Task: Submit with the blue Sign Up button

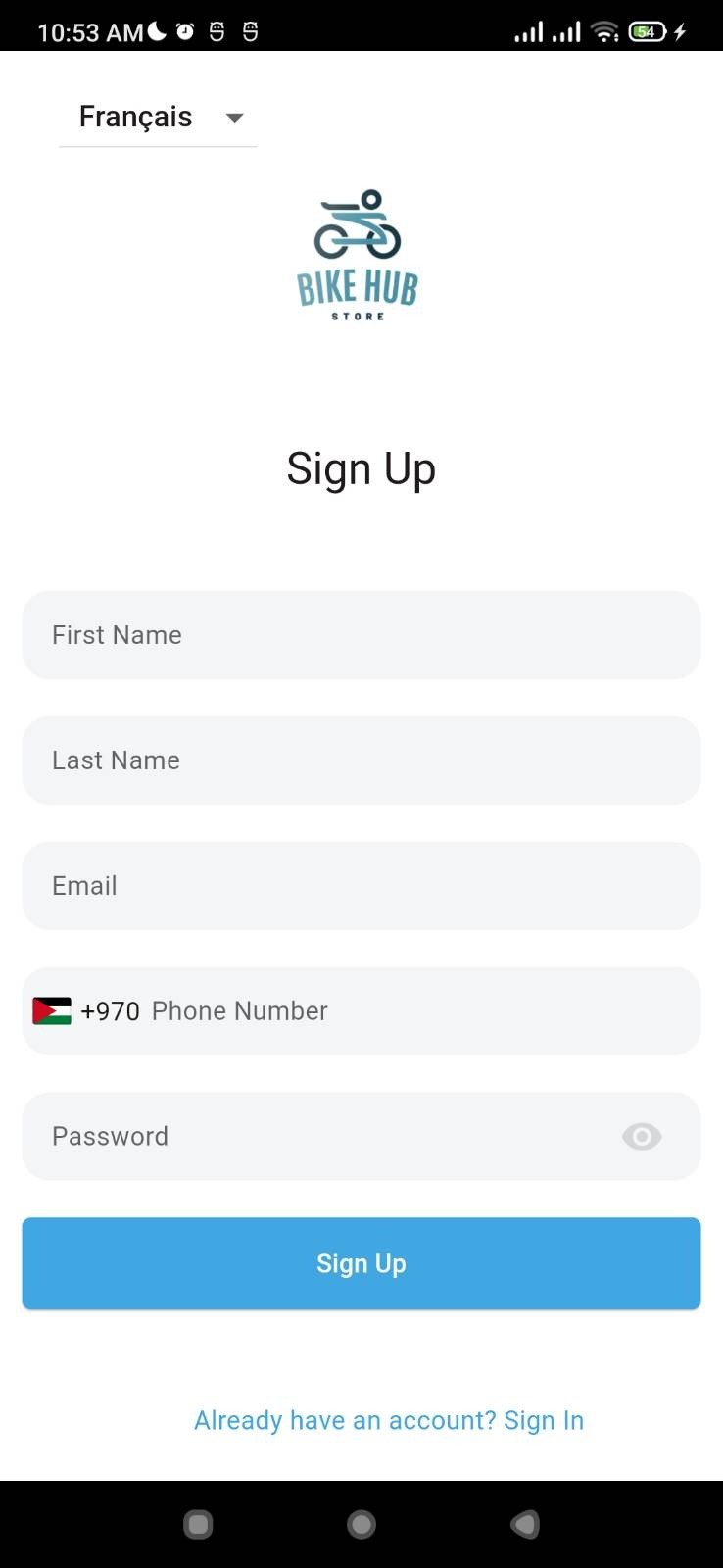Action: (361, 1263)
